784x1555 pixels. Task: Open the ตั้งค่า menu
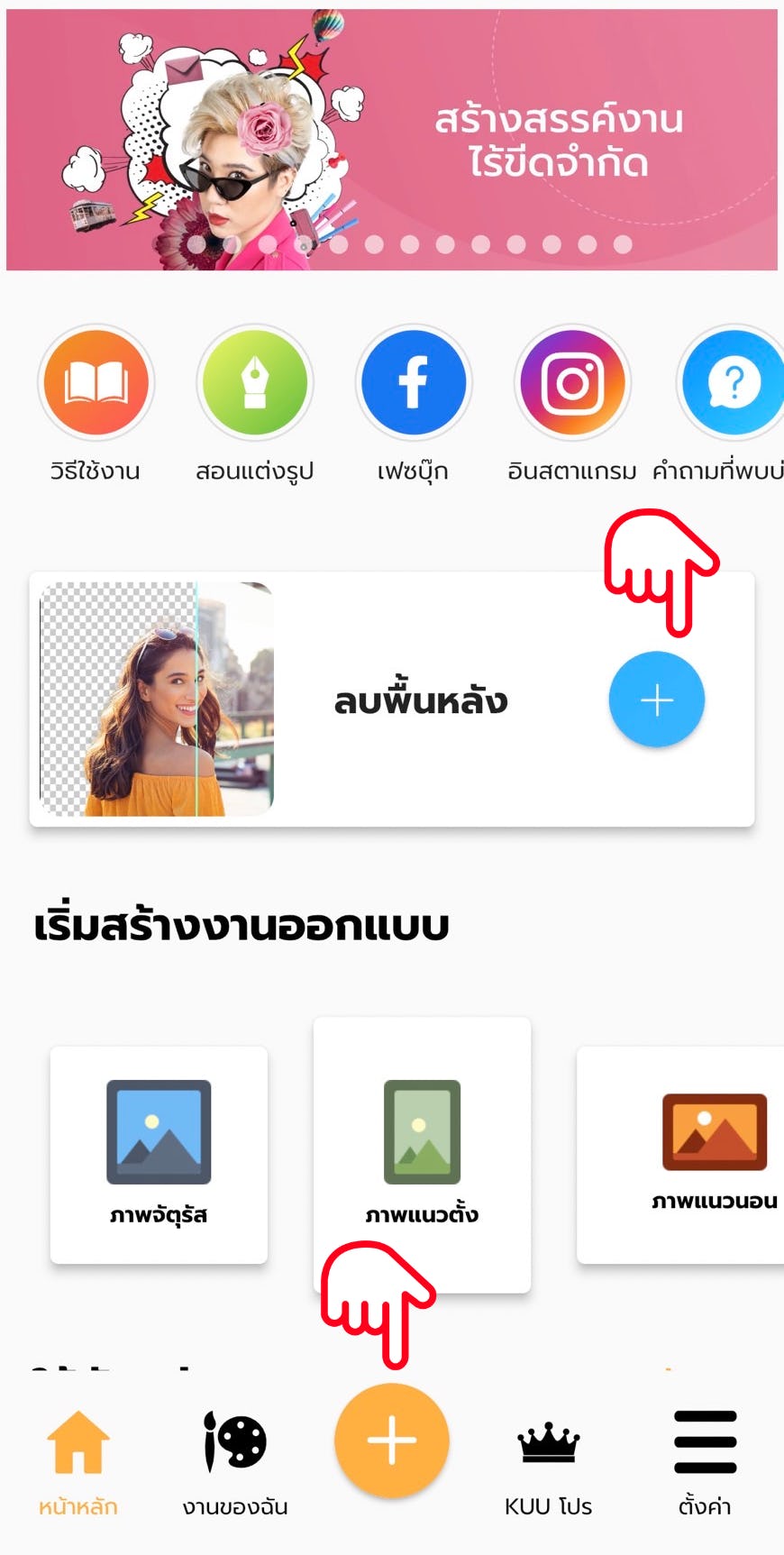point(705,1460)
